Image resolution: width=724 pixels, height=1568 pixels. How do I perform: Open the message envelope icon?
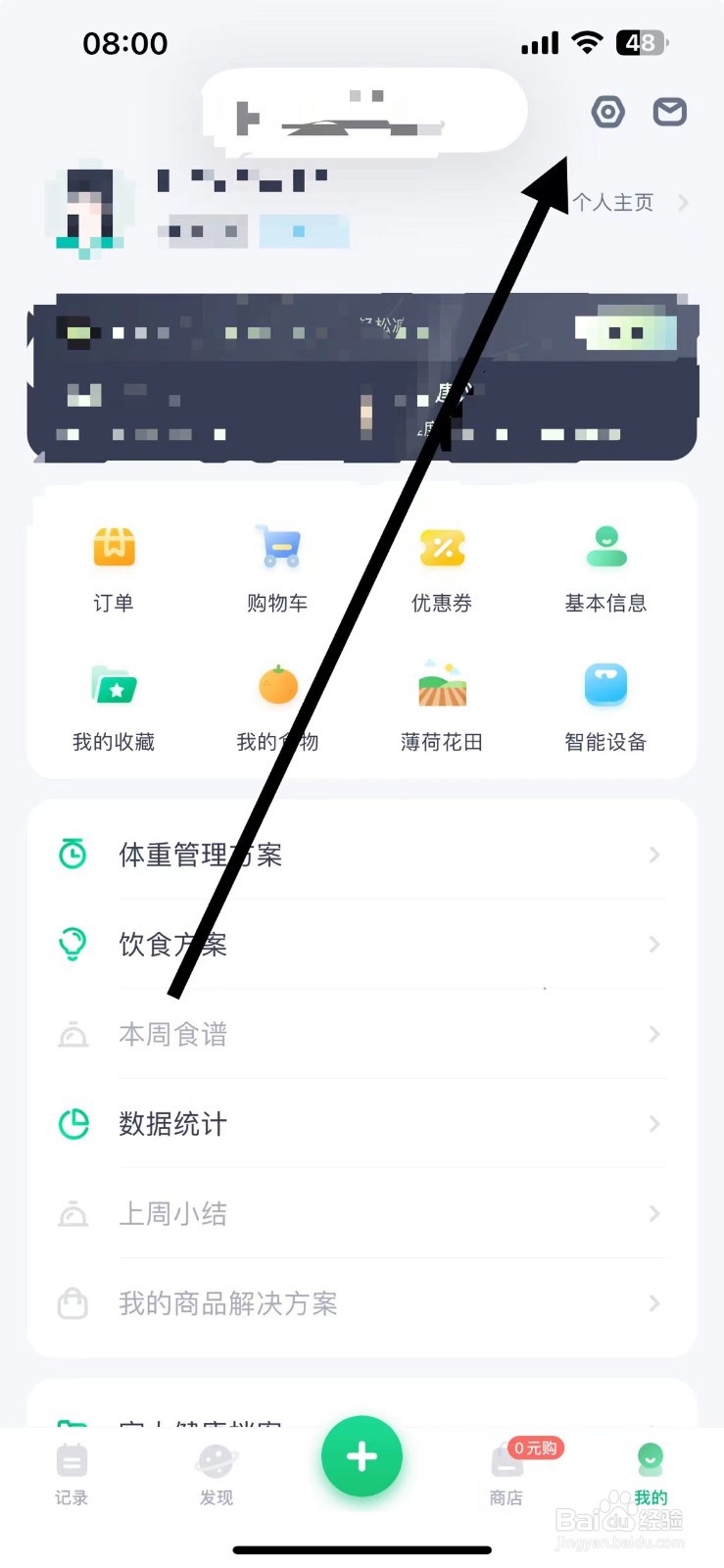coord(669,112)
